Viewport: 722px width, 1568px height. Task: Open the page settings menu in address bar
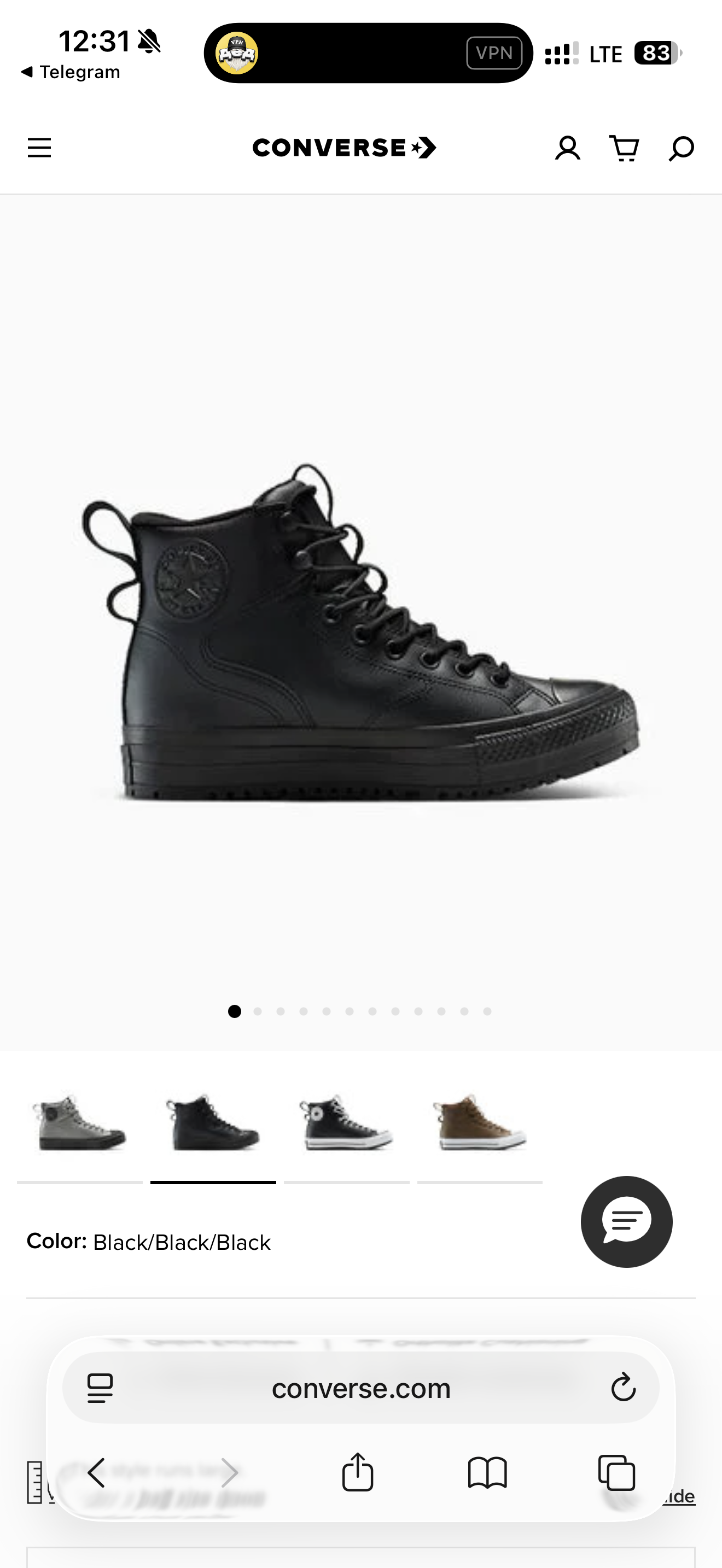pos(101,1388)
